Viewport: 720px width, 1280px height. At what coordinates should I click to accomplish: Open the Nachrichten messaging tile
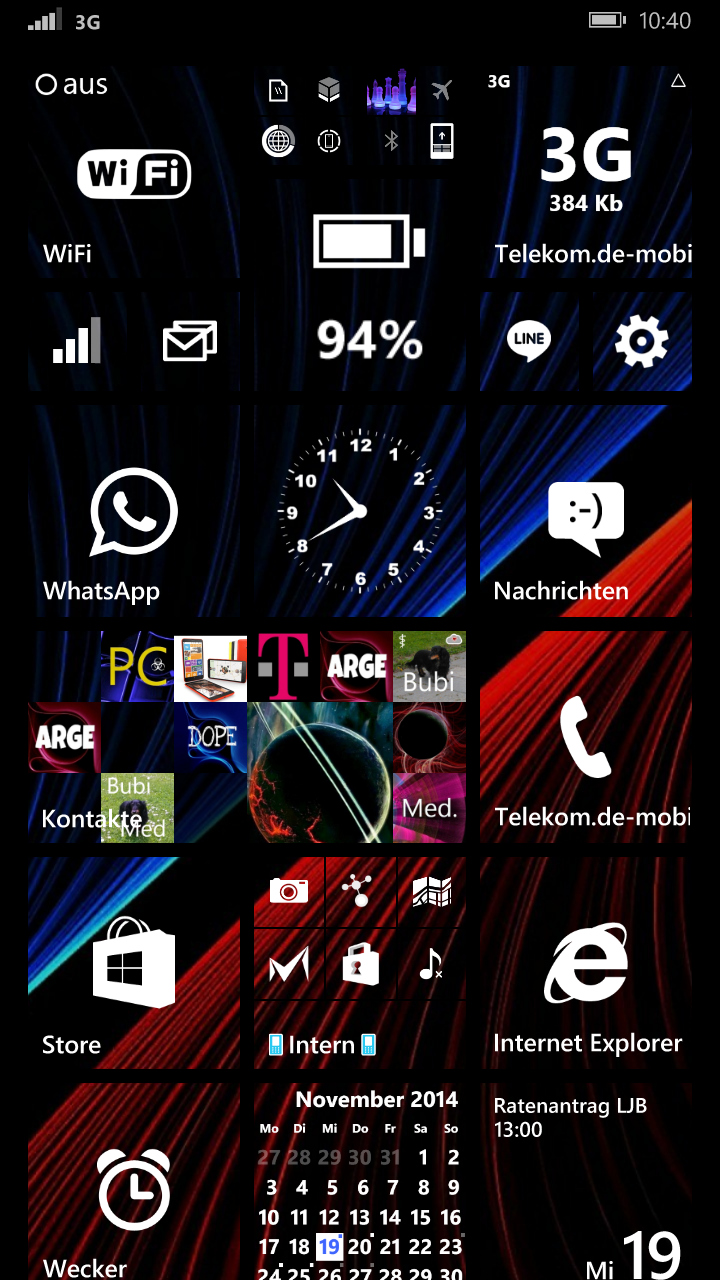click(x=586, y=511)
